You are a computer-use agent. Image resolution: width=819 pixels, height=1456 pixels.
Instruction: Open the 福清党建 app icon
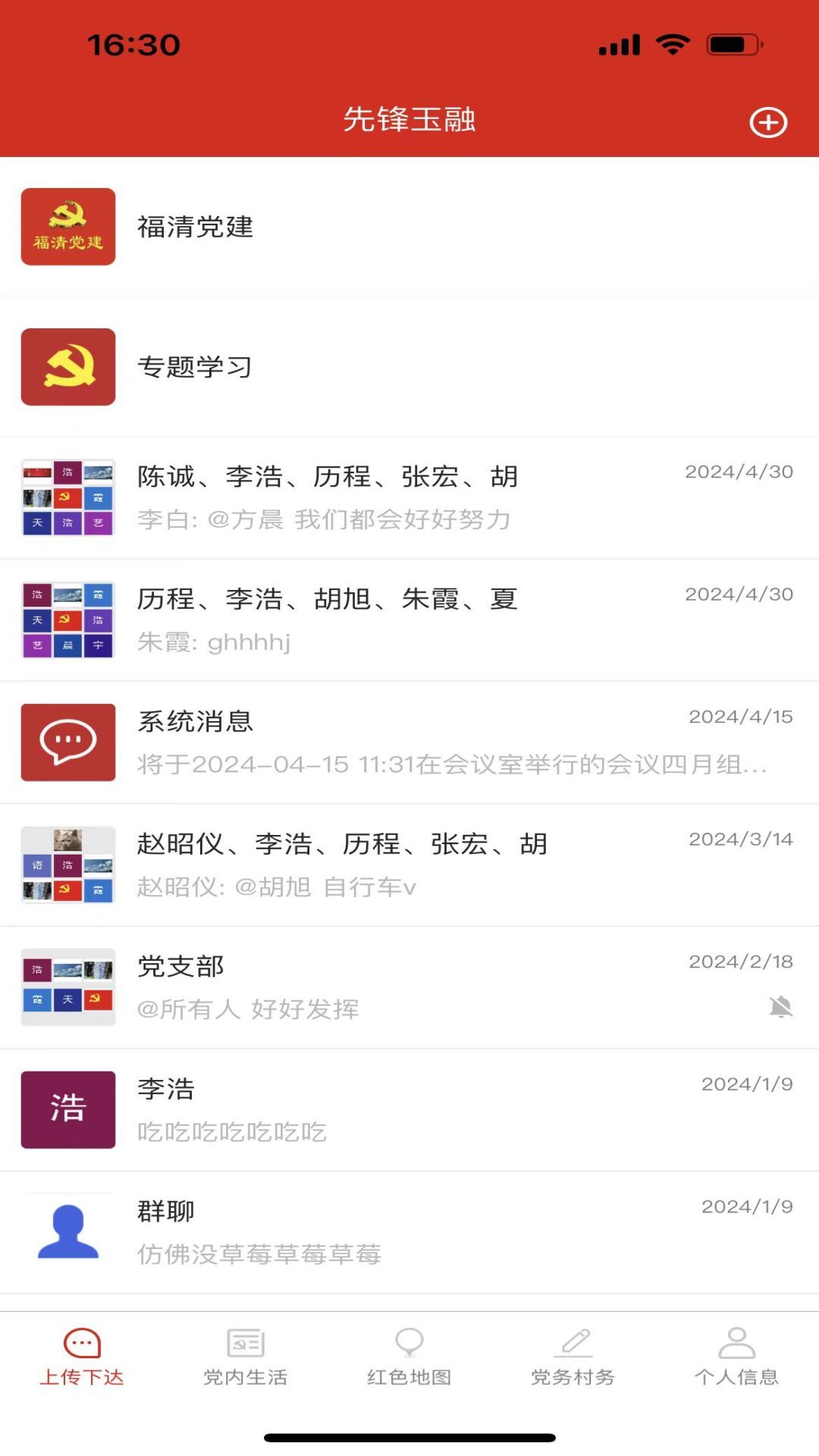[x=67, y=227]
